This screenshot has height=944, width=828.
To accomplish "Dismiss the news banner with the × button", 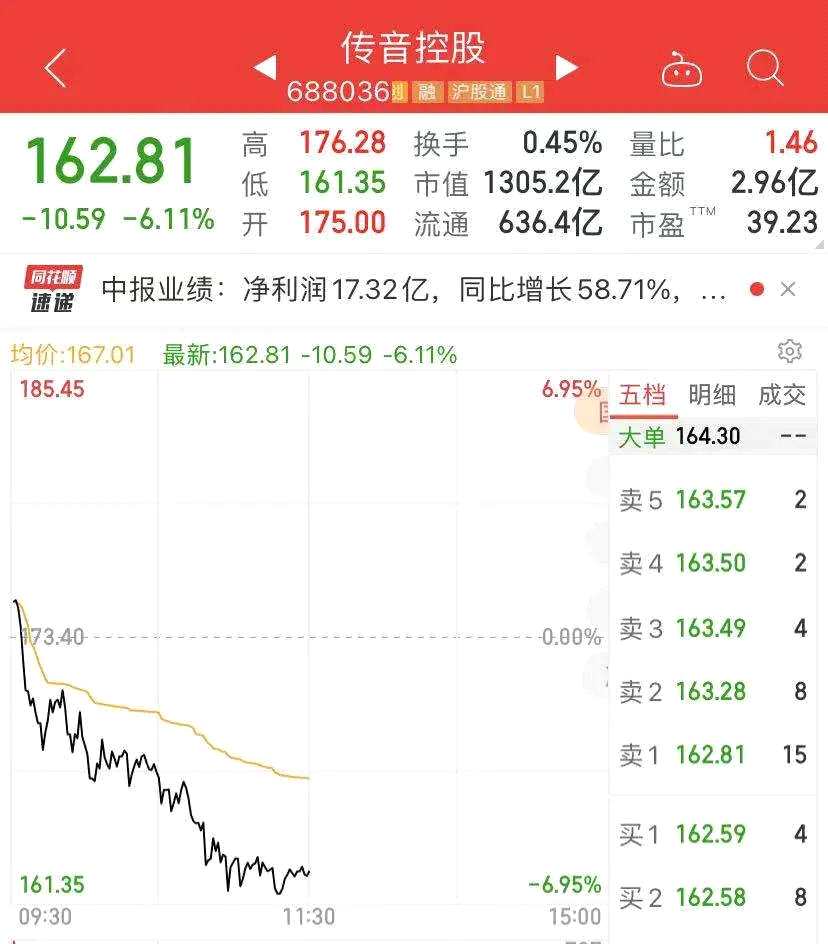I will pyautogui.click(x=786, y=288).
